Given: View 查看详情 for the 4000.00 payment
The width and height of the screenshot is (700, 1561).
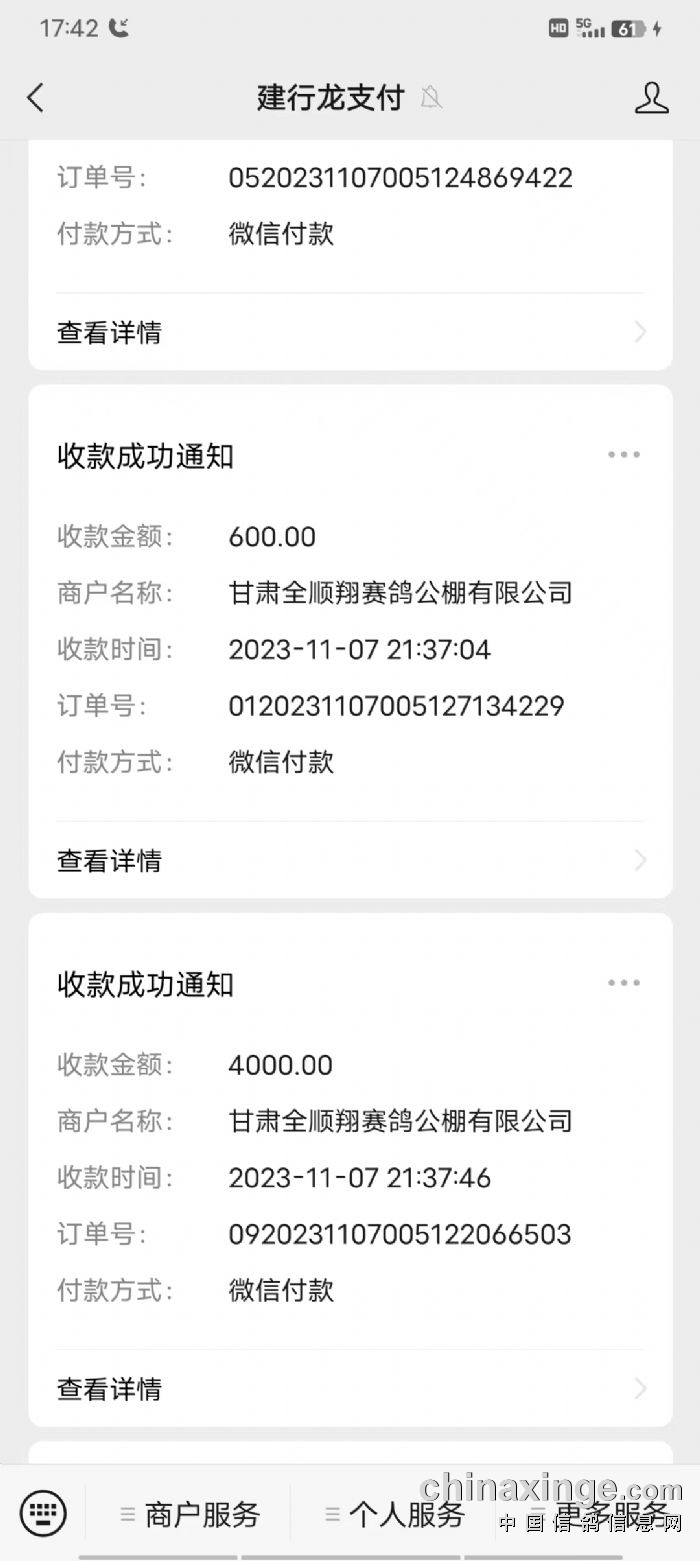Looking at the screenshot, I should [350, 1388].
